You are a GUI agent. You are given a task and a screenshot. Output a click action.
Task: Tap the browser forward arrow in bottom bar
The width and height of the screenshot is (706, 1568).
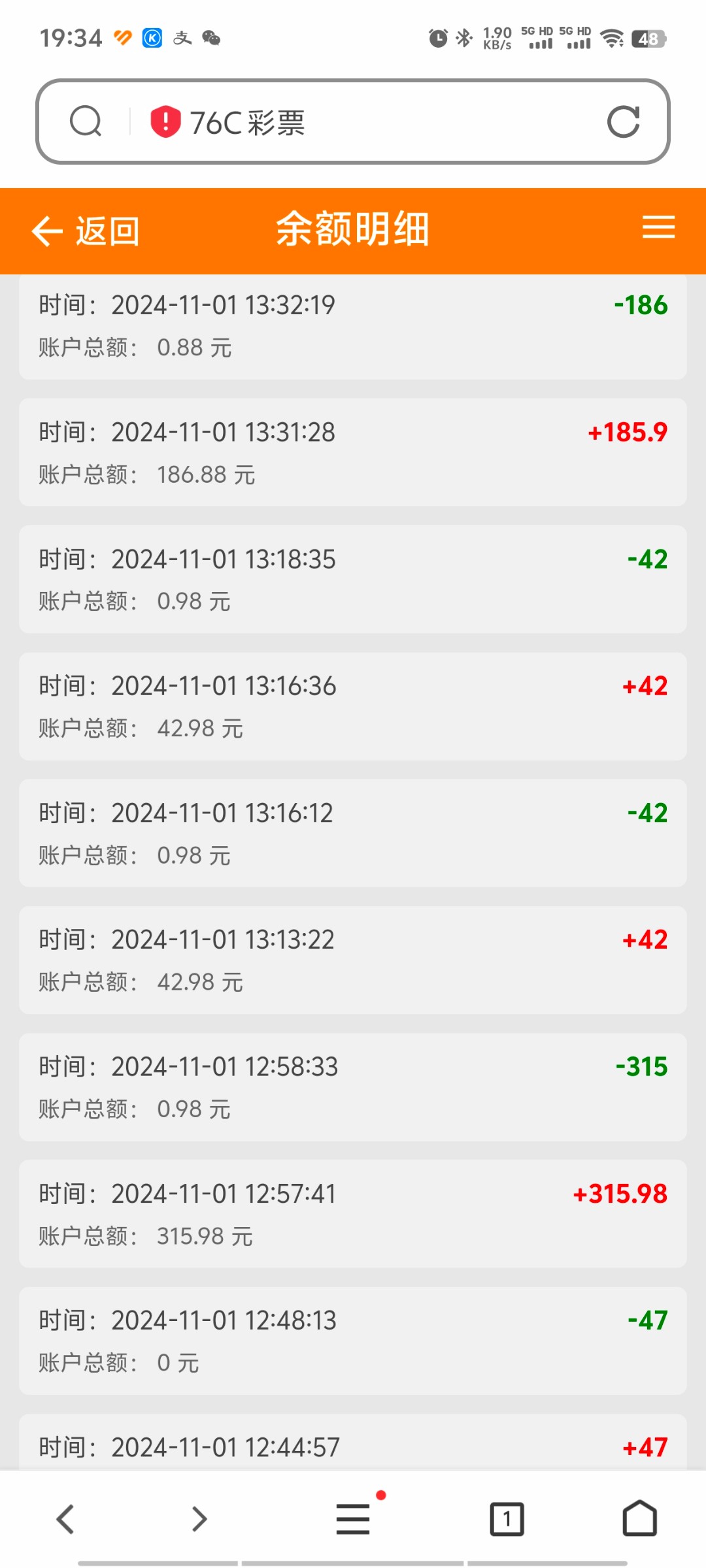199,1518
